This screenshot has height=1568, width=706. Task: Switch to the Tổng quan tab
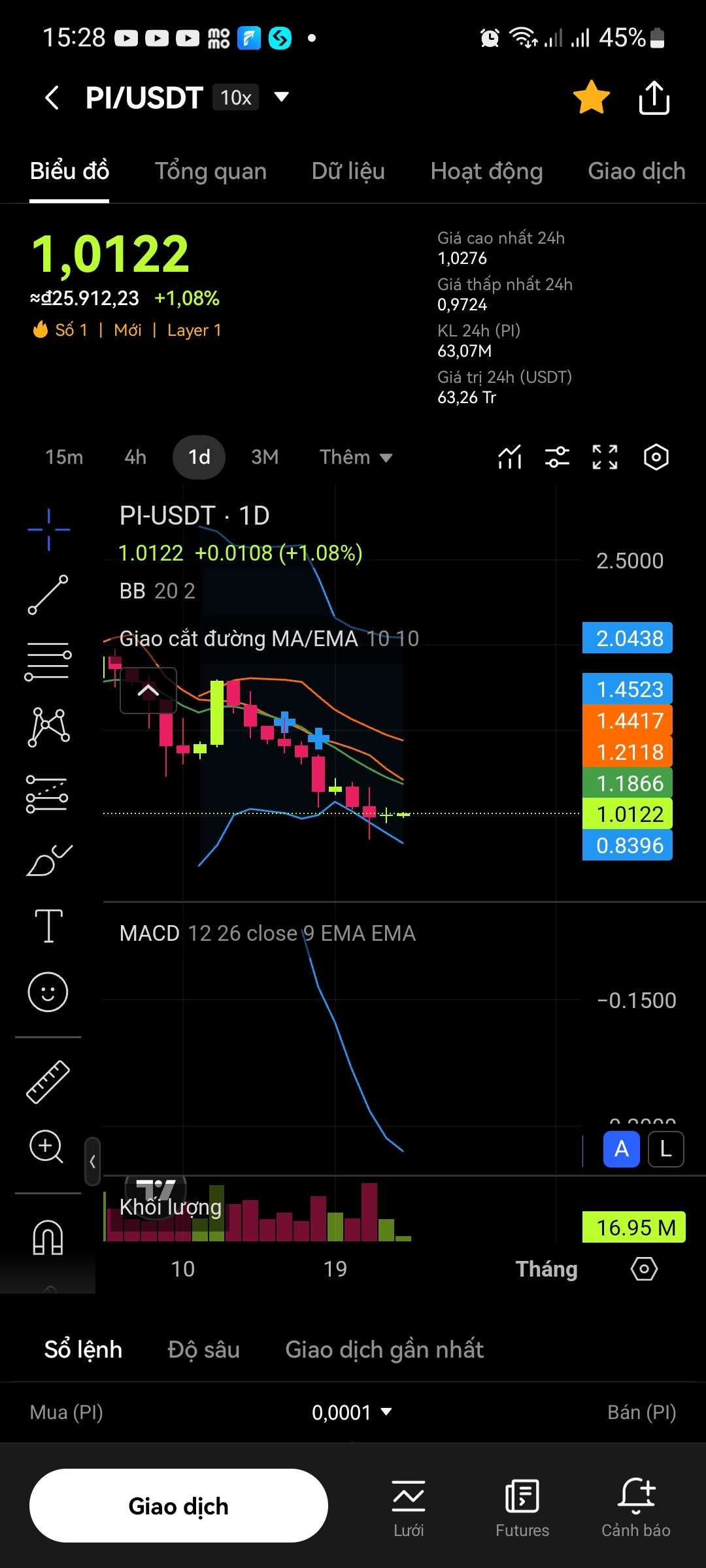tap(210, 171)
